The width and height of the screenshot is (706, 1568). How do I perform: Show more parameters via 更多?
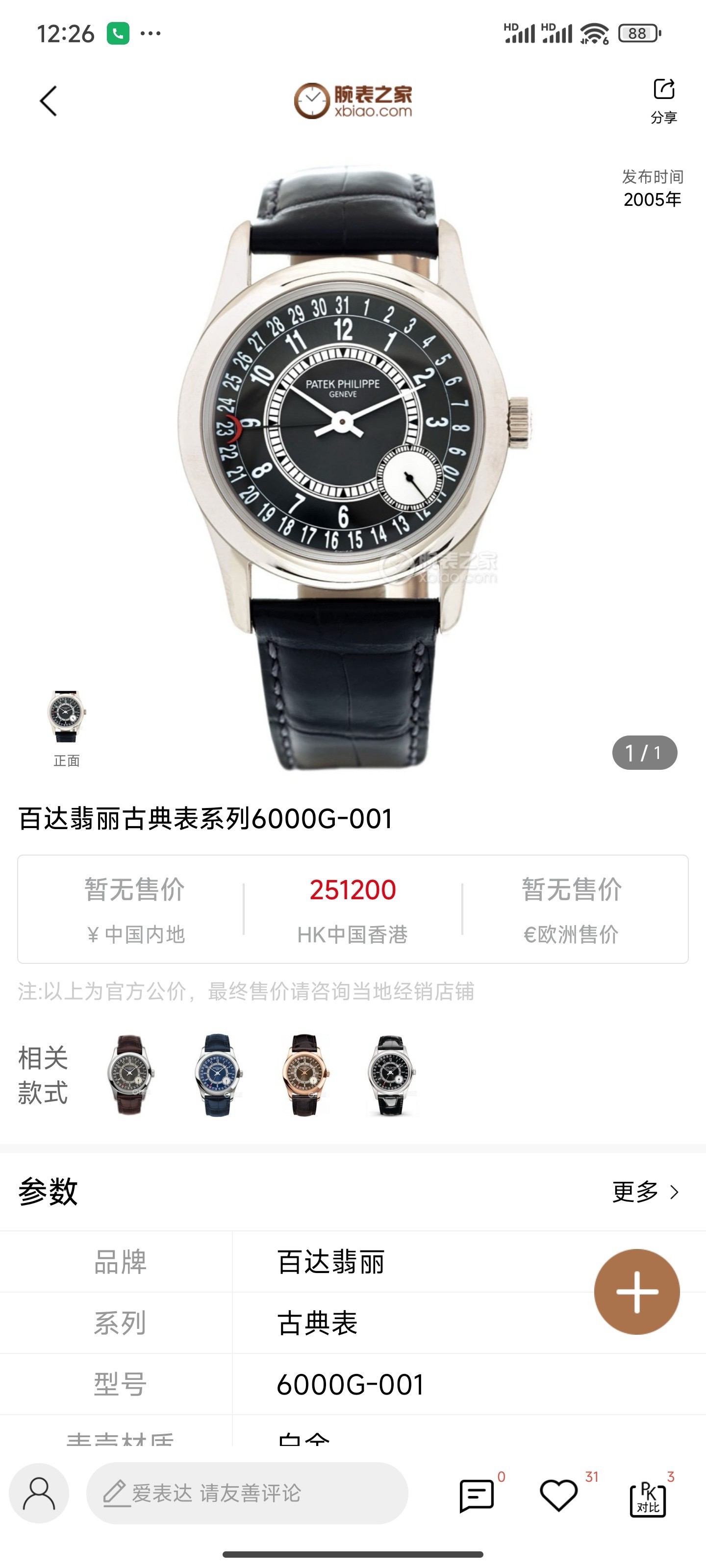tap(645, 1192)
